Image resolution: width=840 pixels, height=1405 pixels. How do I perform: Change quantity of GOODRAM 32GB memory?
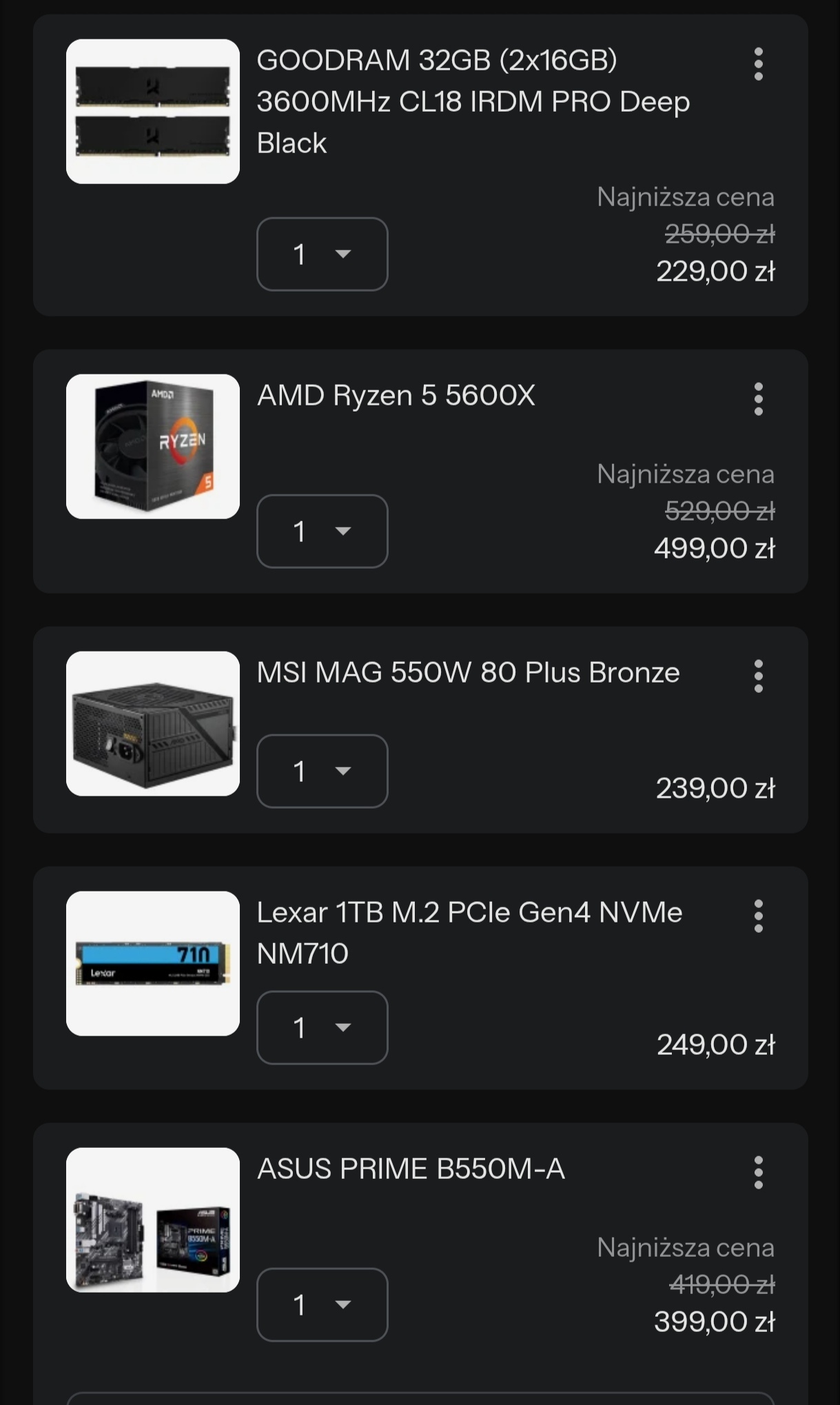[x=322, y=254]
